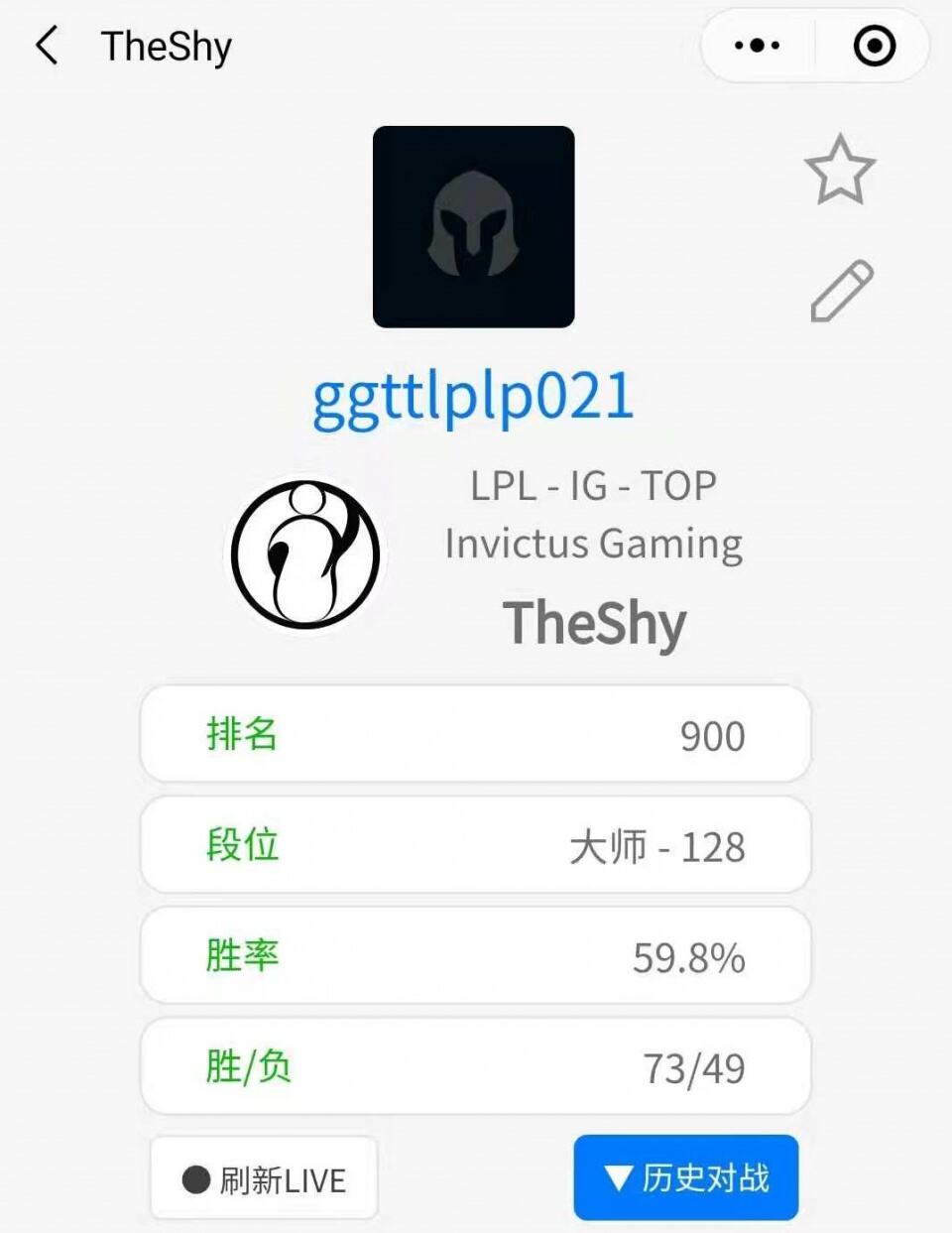The width and height of the screenshot is (952, 1233).
Task: Edit the profile with the pencil icon
Action: click(842, 292)
